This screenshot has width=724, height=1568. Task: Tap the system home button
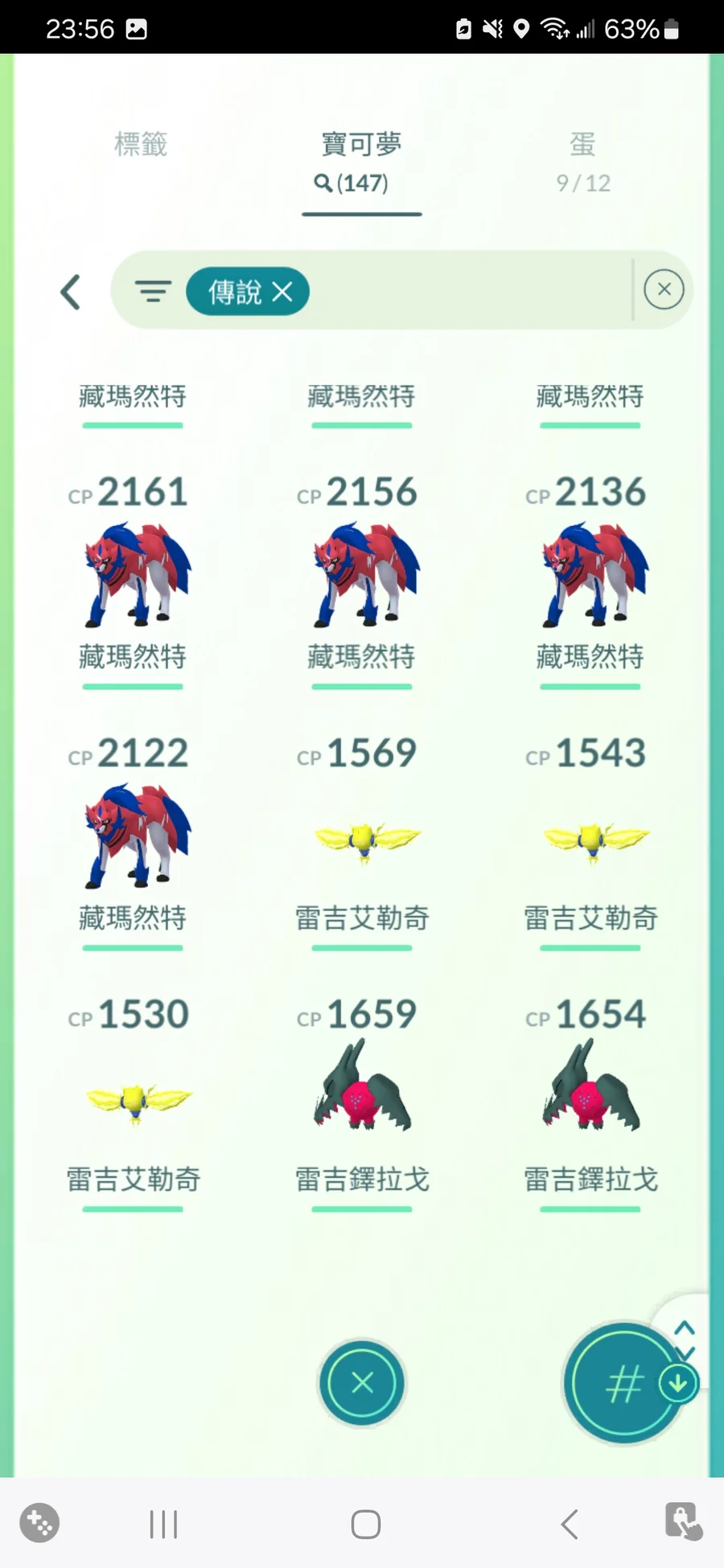366,1524
